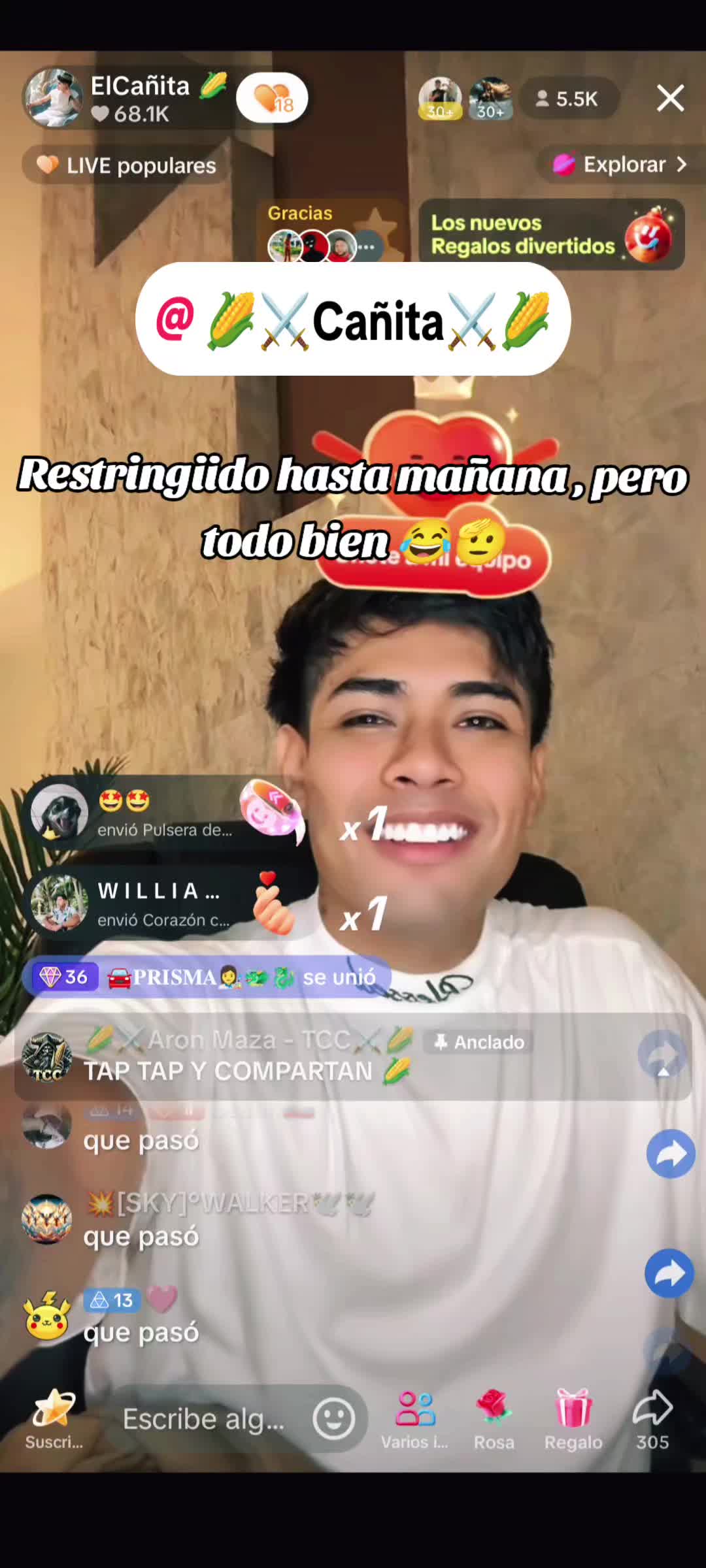
Task: Open the emoji picker in comment box
Action: (333, 1419)
